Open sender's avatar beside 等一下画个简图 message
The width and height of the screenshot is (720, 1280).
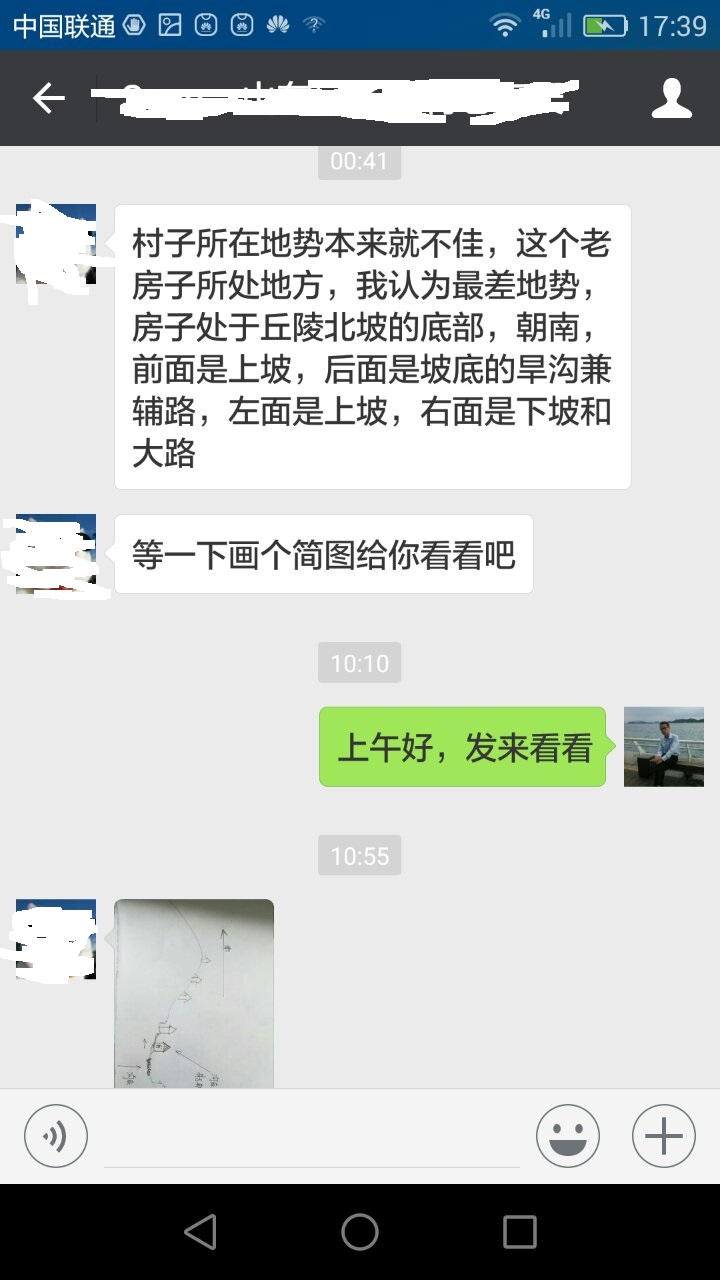coord(57,554)
